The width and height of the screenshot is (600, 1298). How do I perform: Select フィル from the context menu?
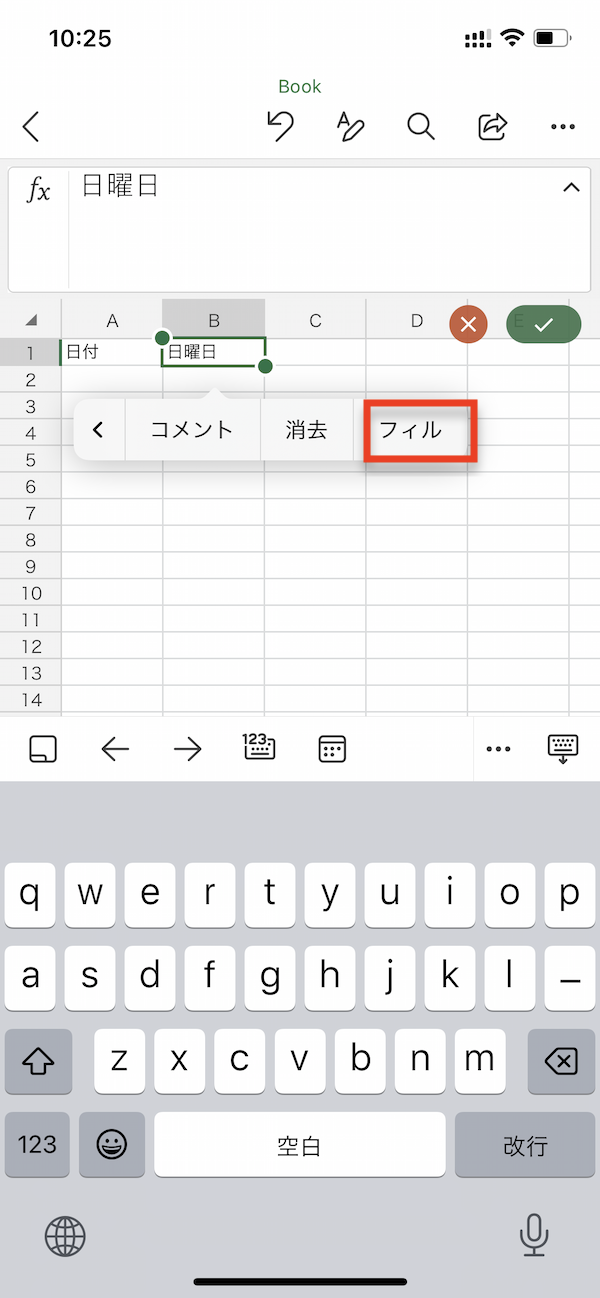411,430
